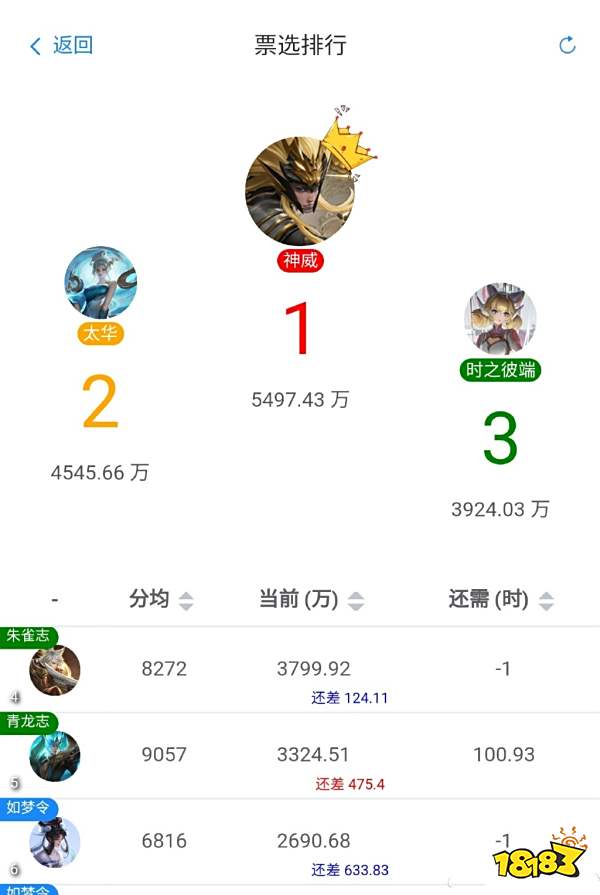Go back via the 返回 button
The image size is (600, 895).
[x=62, y=45]
